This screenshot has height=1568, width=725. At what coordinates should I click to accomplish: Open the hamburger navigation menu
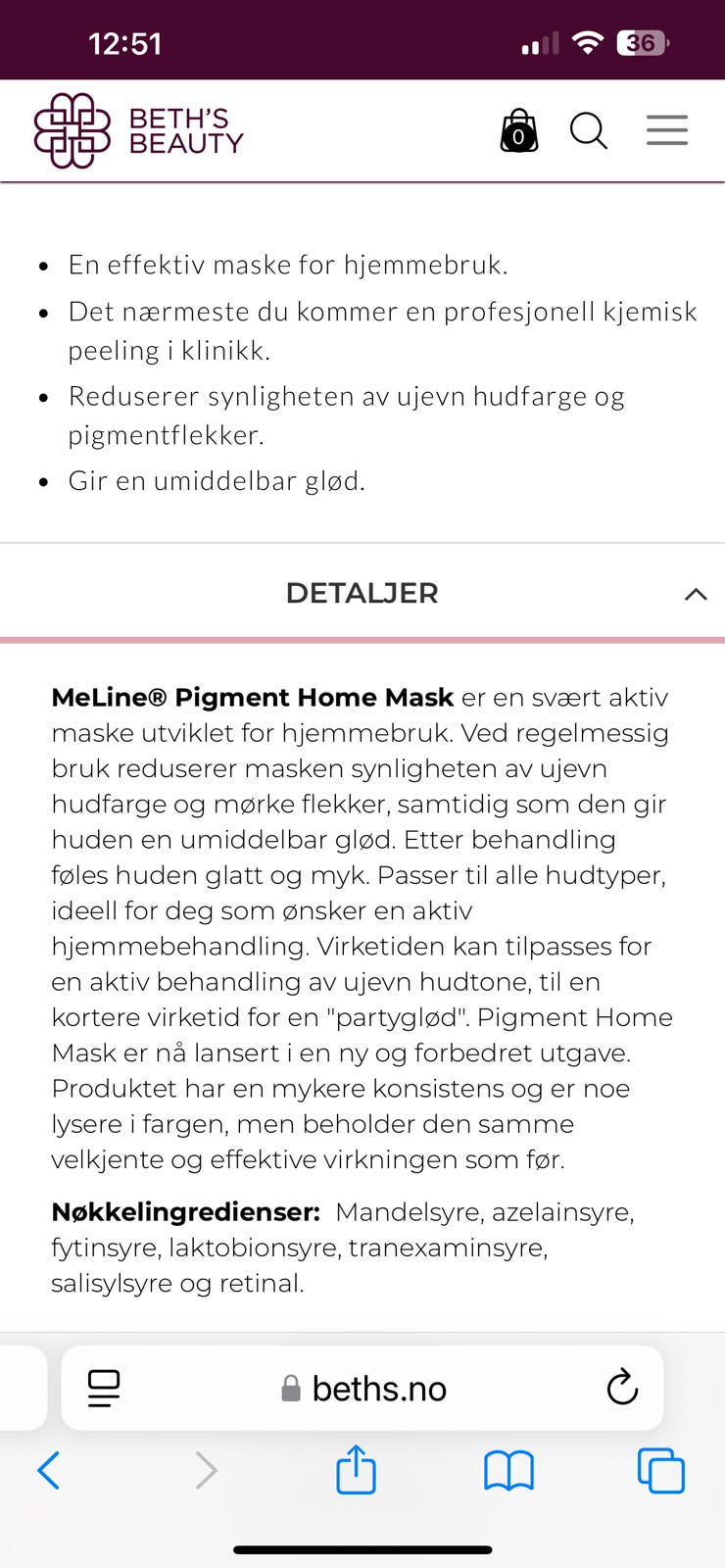(667, 129)
